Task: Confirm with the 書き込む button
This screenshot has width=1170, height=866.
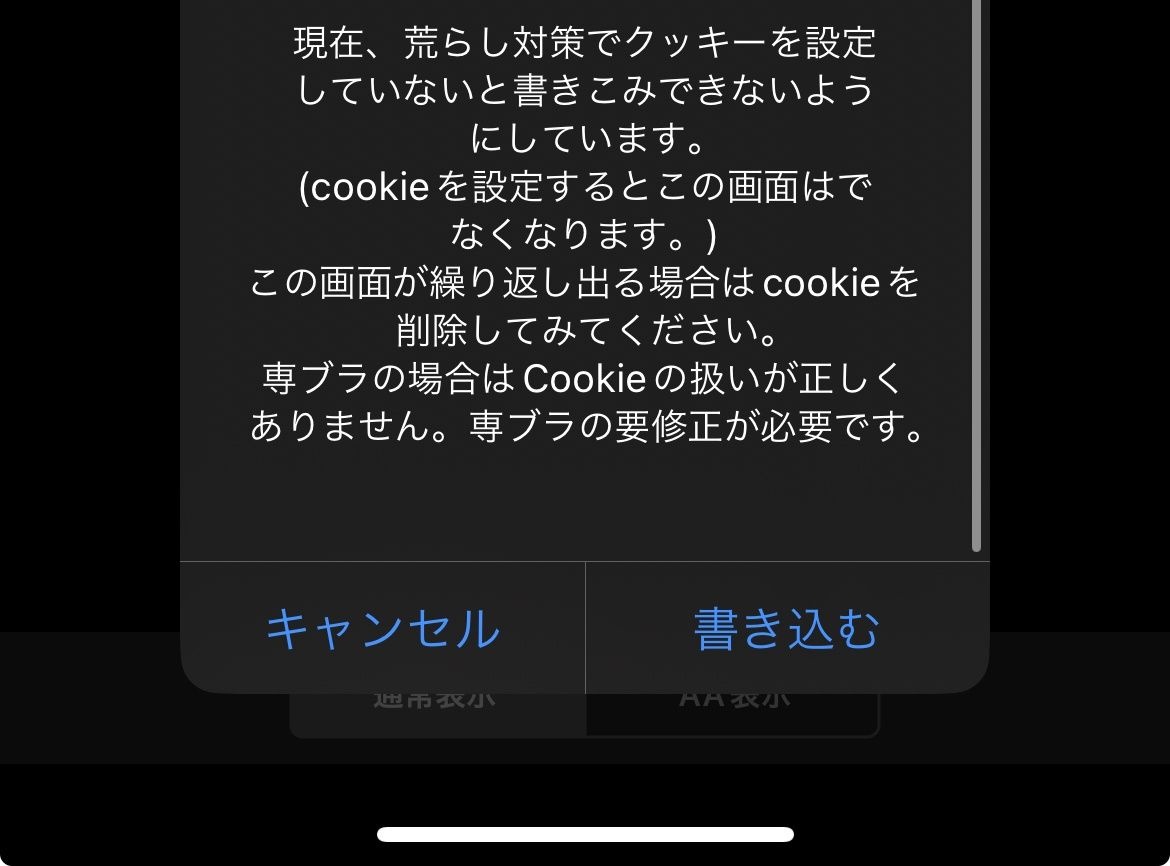Action: 787,629
